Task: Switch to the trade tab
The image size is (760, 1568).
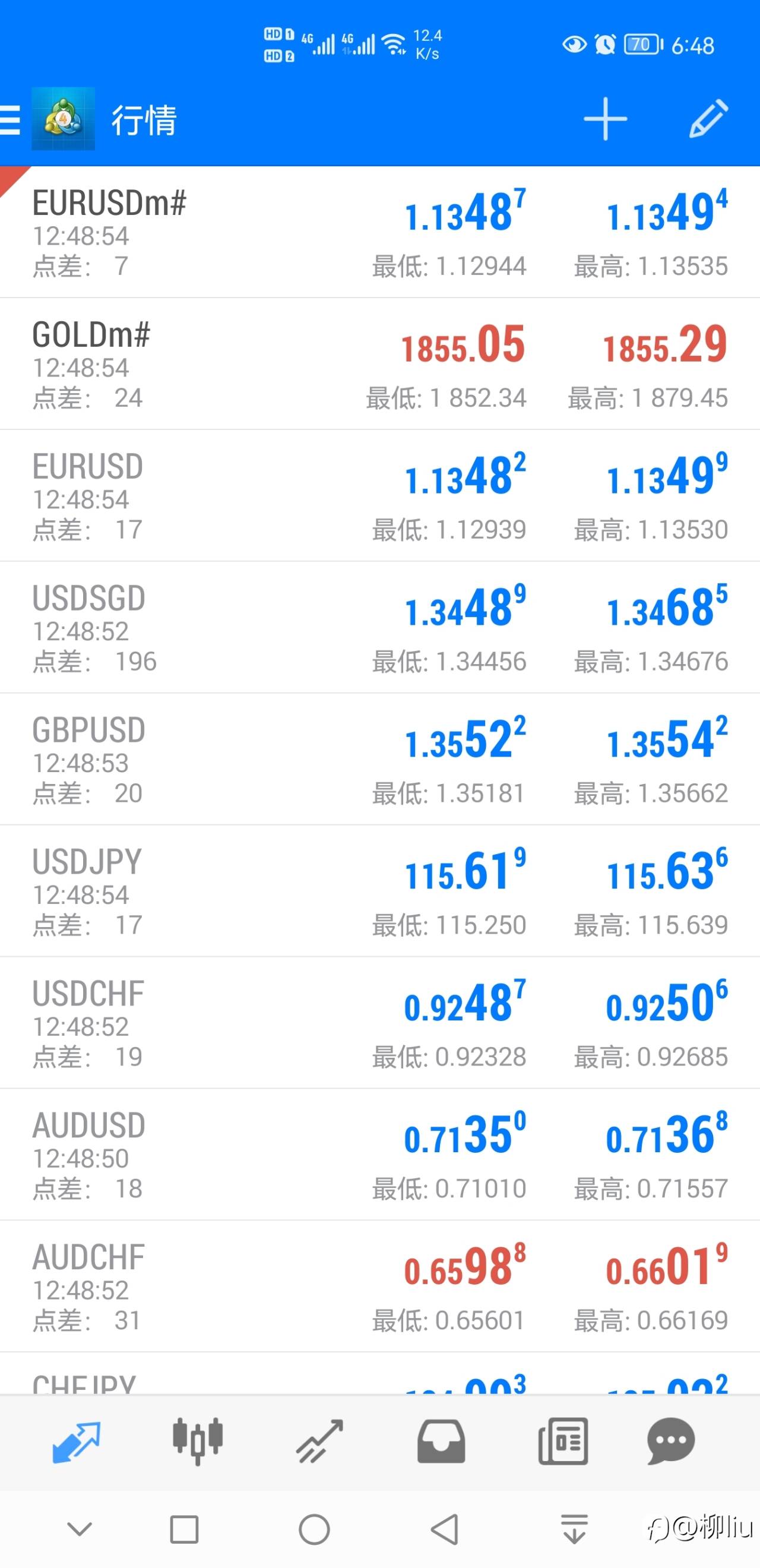Action: coord(319,1441)
